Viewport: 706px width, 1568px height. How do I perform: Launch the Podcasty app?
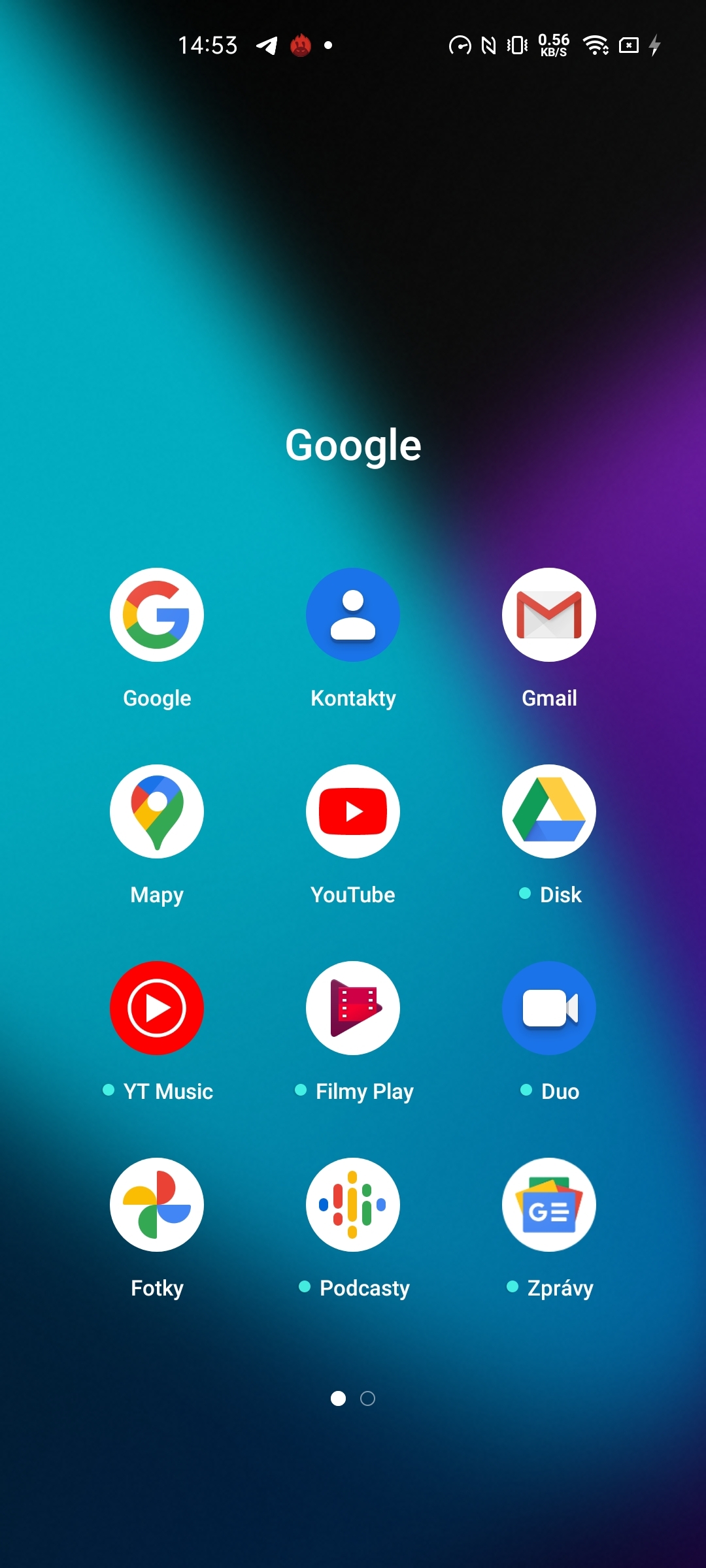pyautogui.click(x=353, y=1205)
